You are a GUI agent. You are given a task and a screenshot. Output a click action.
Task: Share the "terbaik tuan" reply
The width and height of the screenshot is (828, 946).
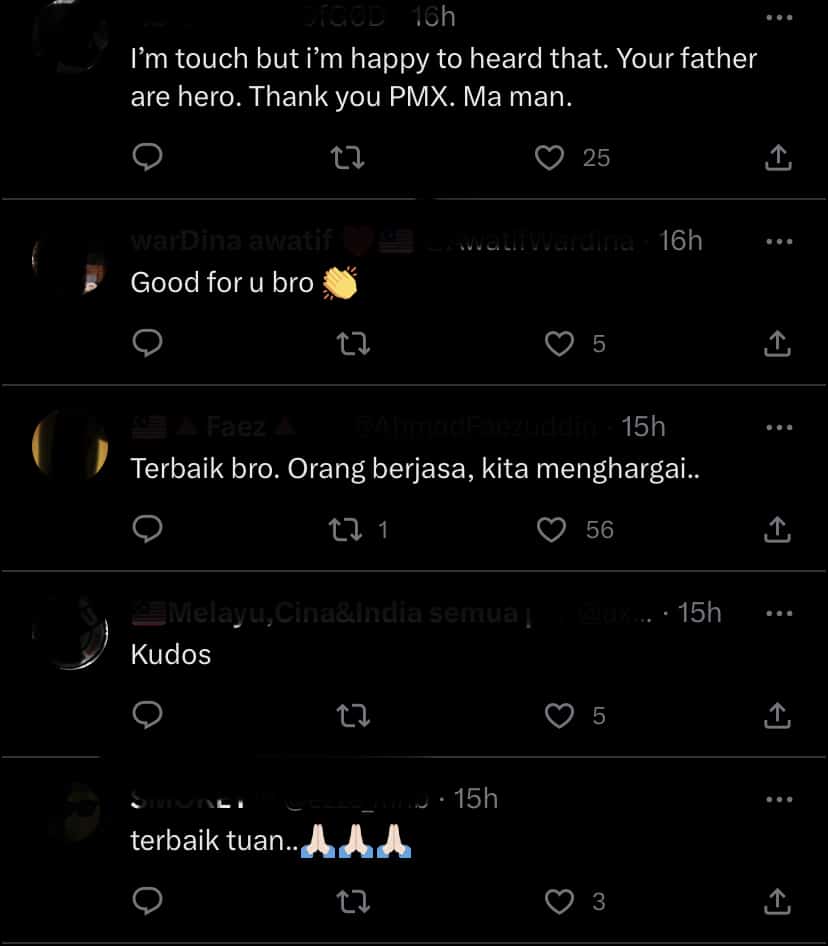click(777, 902)
